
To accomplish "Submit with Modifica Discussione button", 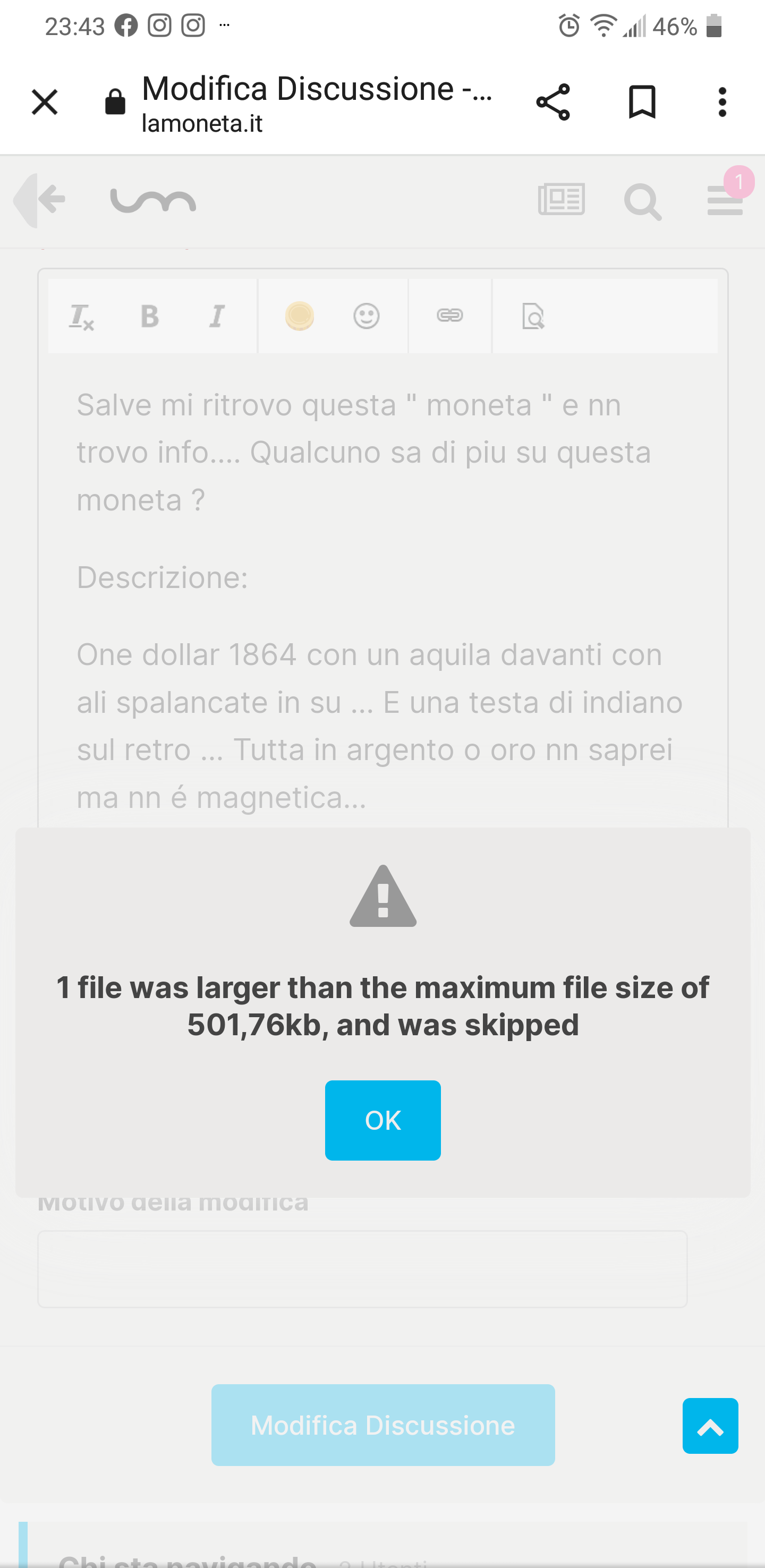I will (x=383, y=1425).
